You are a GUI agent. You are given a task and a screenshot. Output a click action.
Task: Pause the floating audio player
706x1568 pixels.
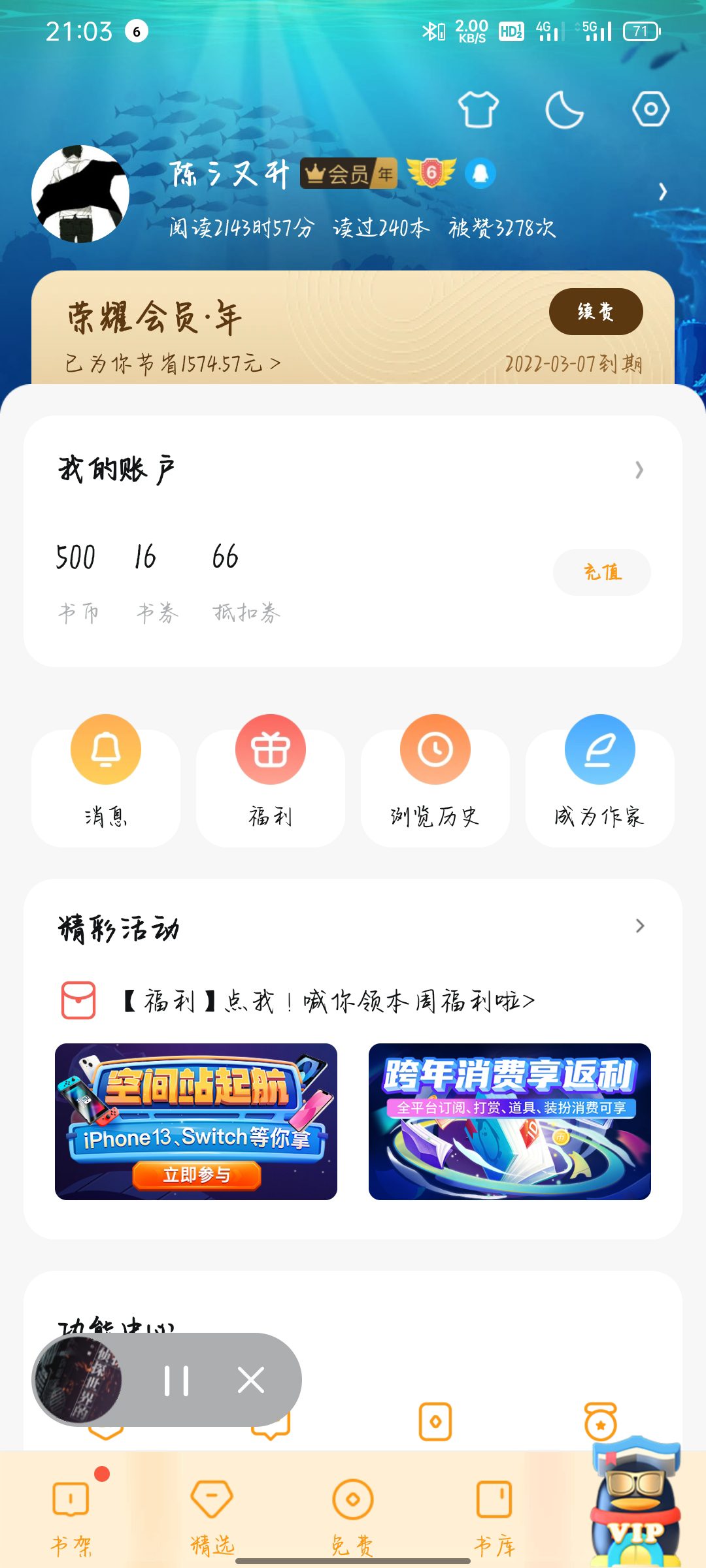[x=176, y=1380]
